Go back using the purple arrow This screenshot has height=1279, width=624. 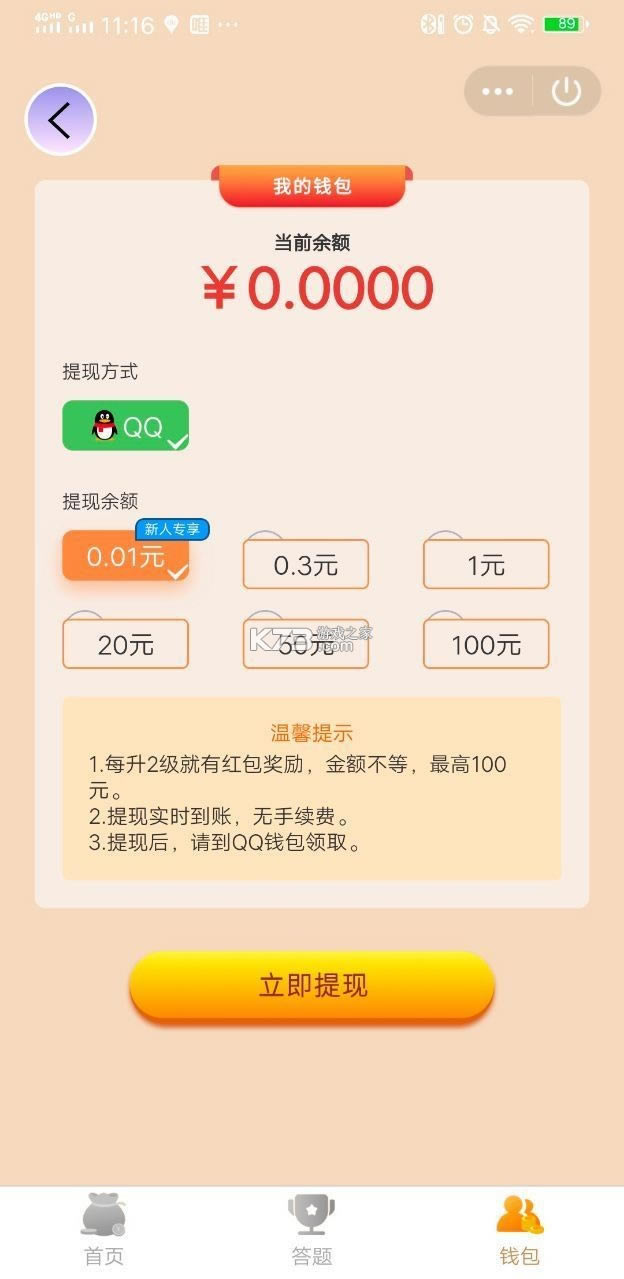[x=60, y=120]
